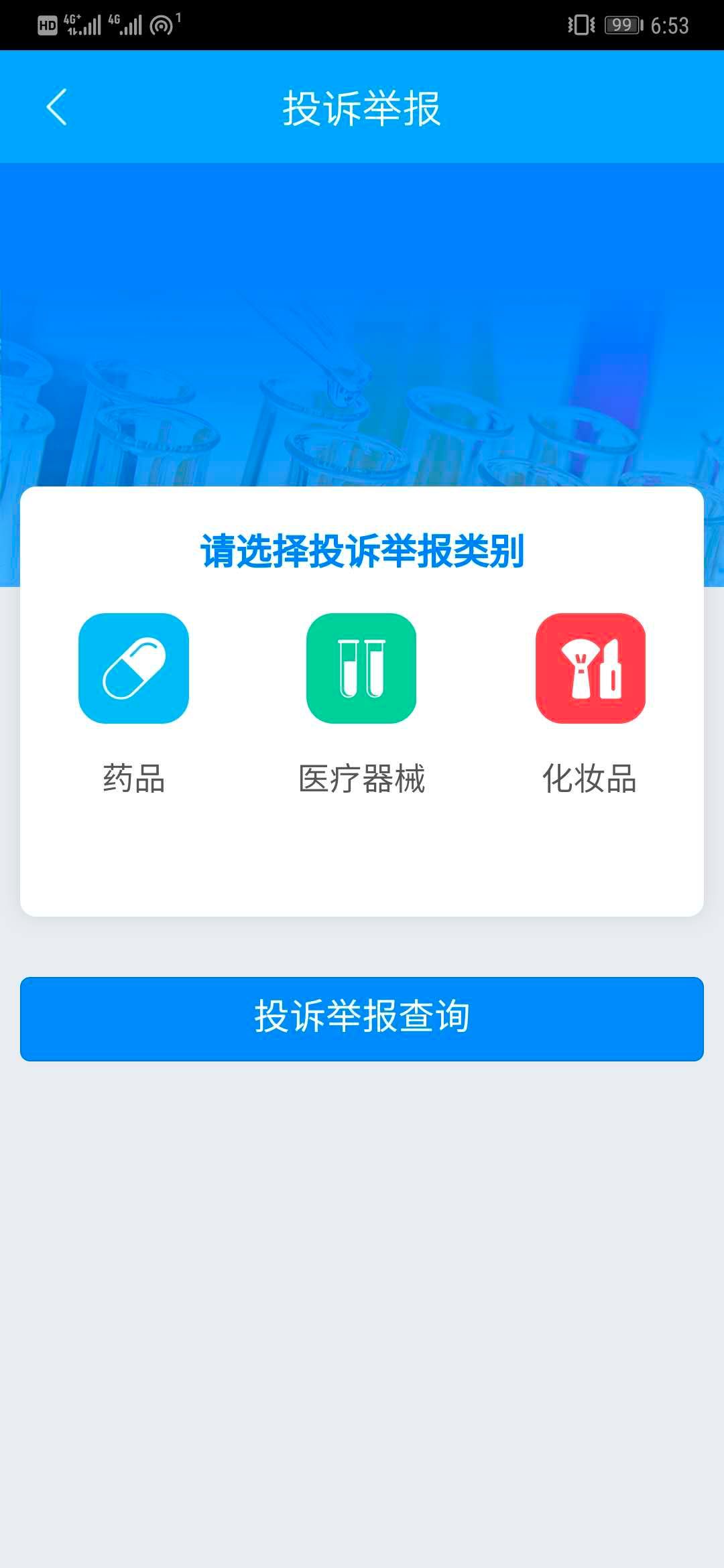Tap the 医疗器械 text label
The image size is (724, 1568).
coord(362,777)
